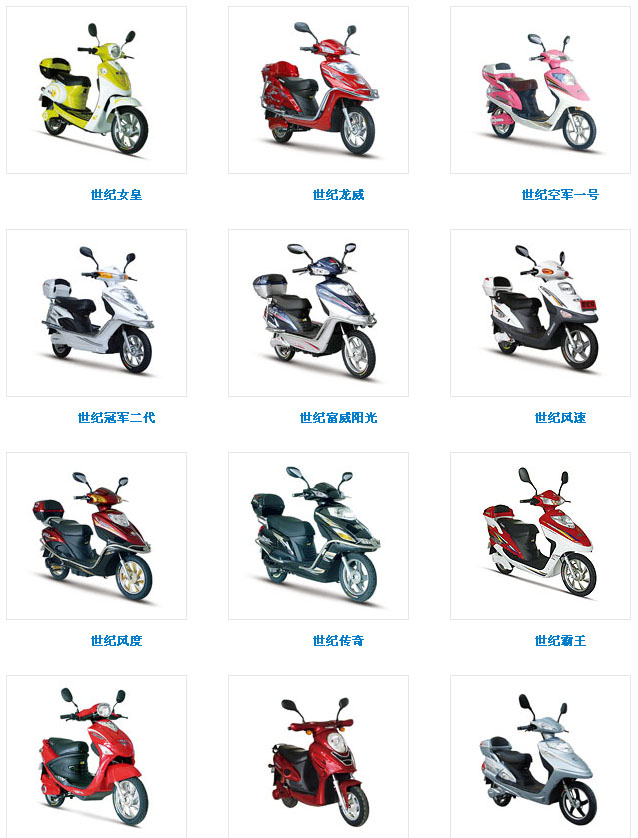View the 世纪霸王 scooter tile
The height and width of the screenshot is (838, 638).
coord(540,536)
